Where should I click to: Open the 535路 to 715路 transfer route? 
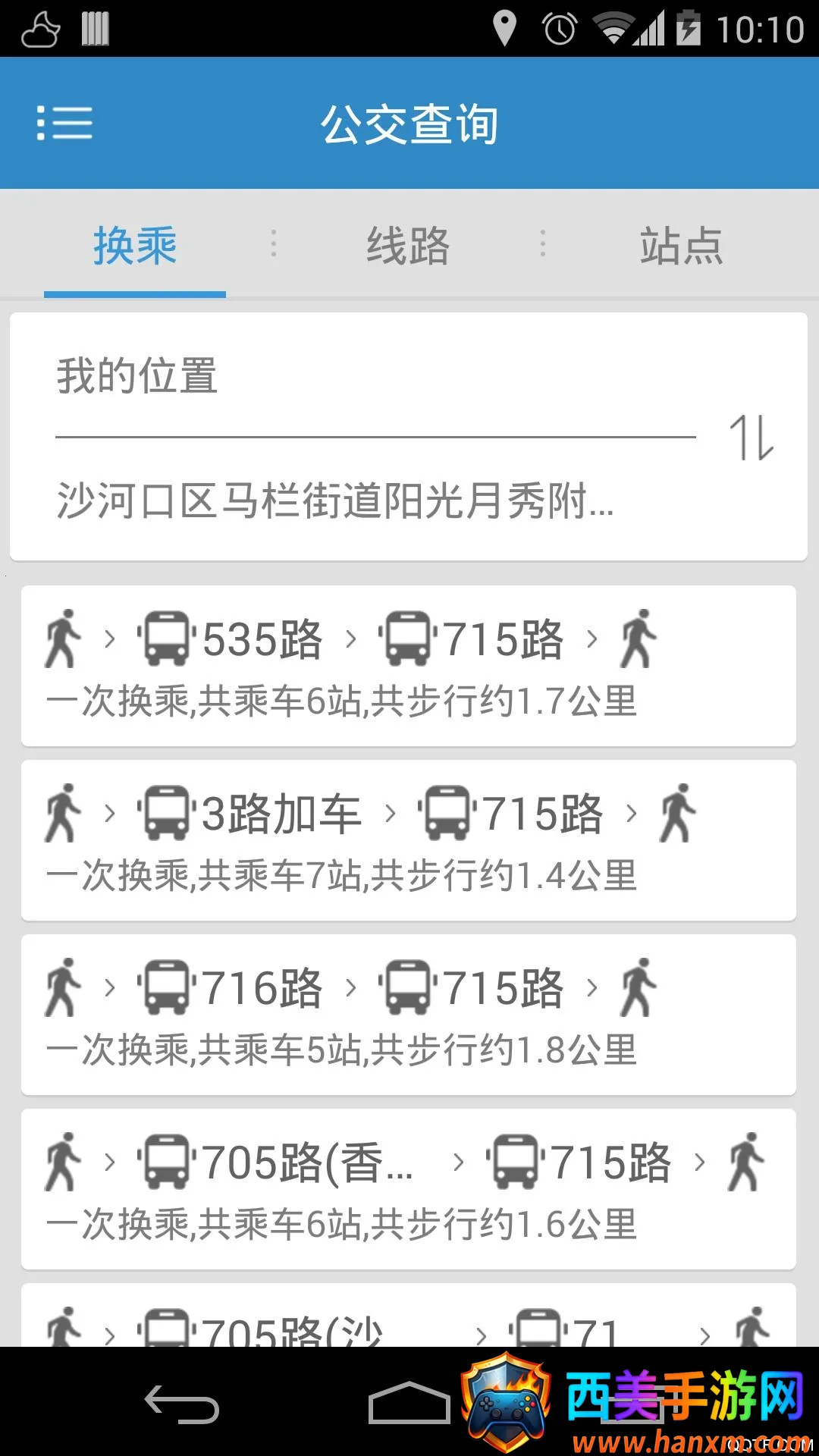pos(408,665)
